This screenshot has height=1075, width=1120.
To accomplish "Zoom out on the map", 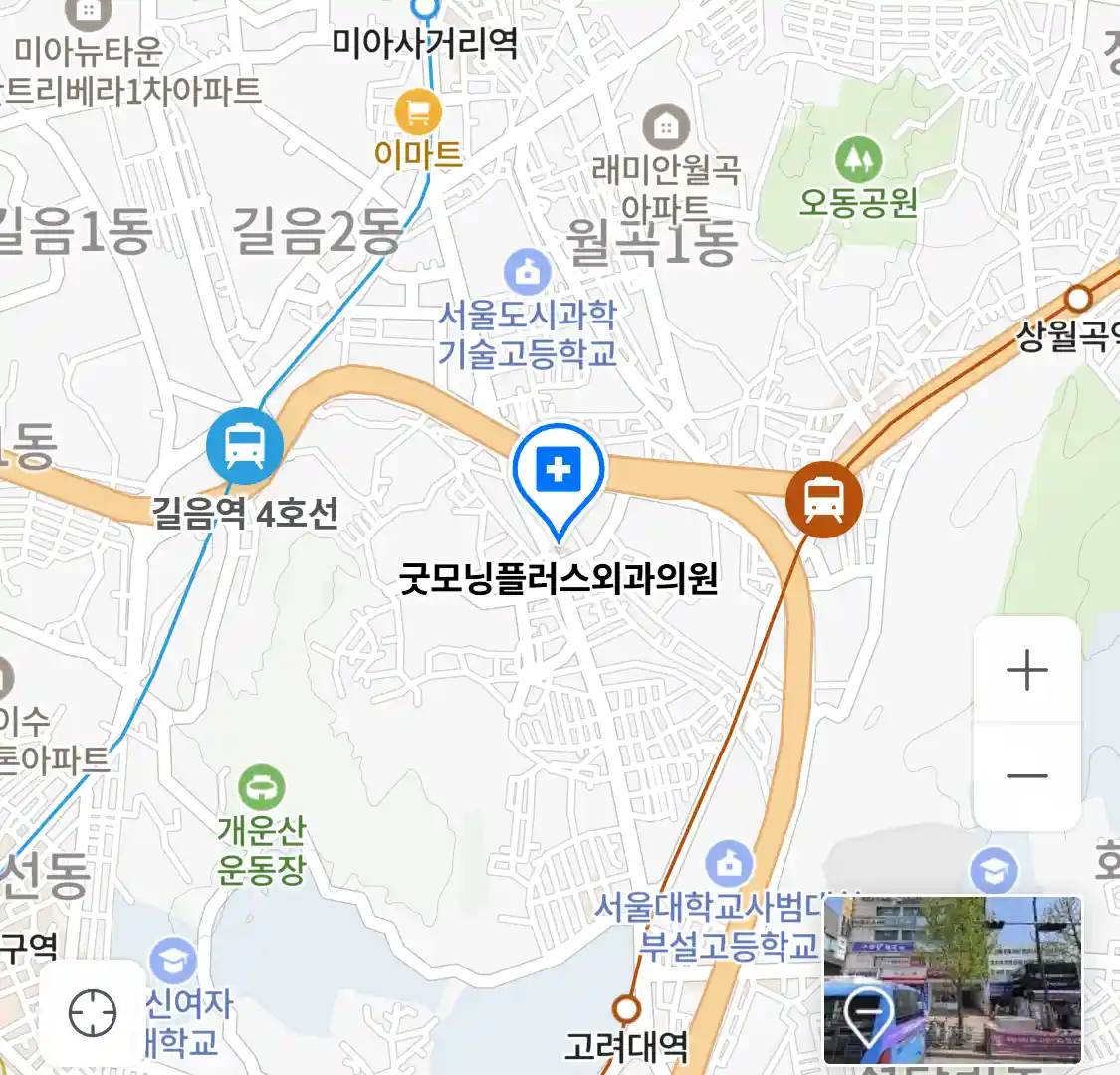I will point(1026,776).
